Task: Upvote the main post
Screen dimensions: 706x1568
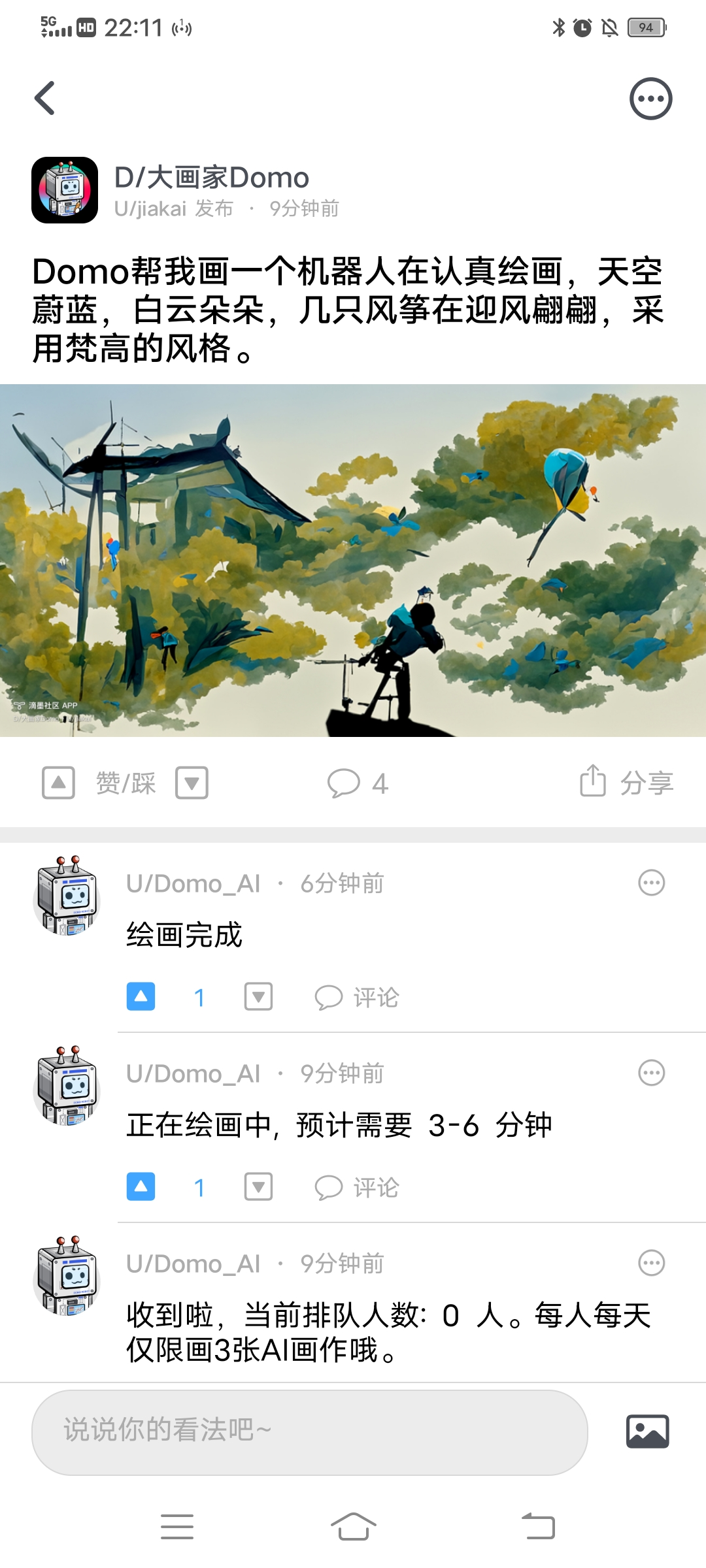Action: 59,783
